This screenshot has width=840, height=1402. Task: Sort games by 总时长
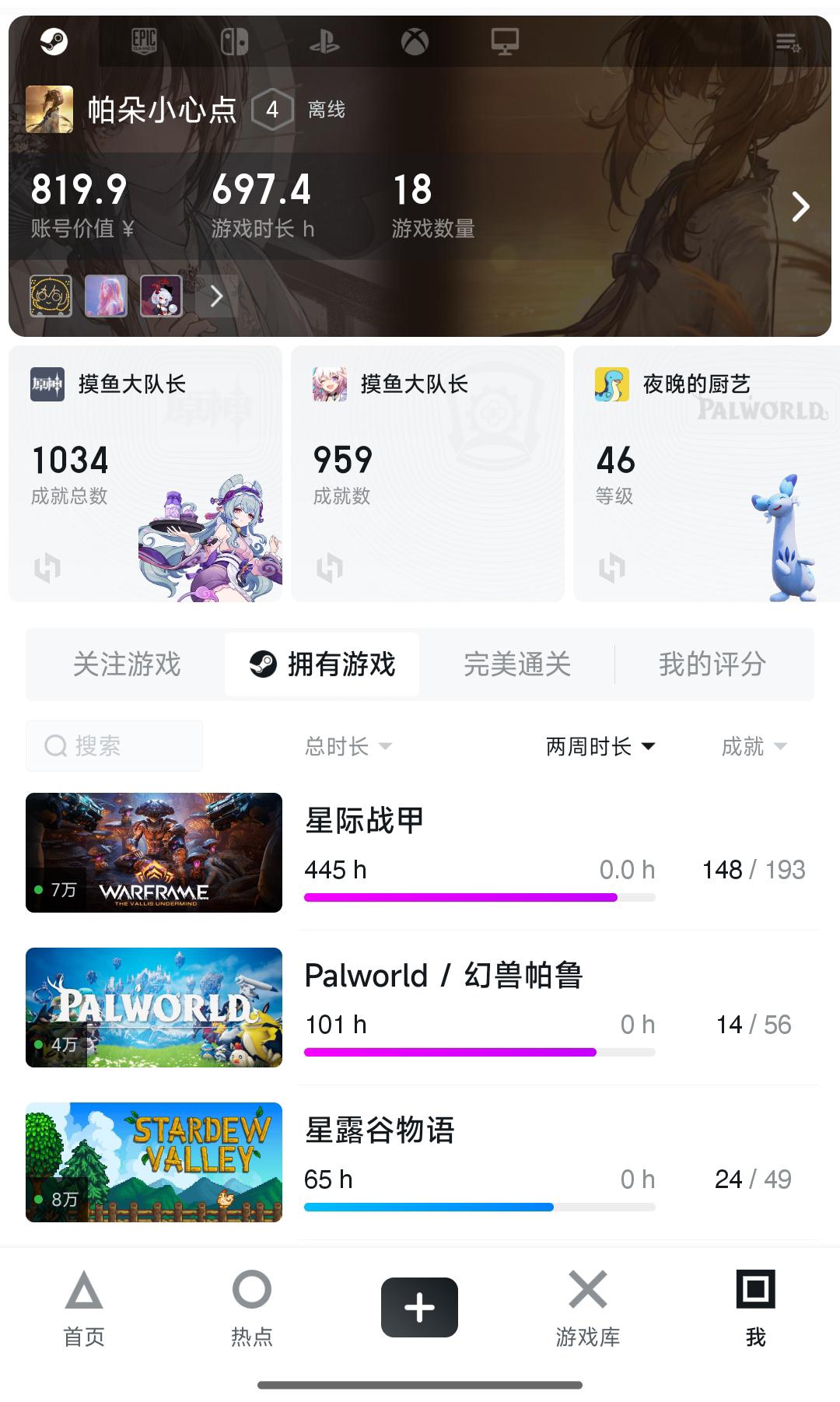click(348, 747)
